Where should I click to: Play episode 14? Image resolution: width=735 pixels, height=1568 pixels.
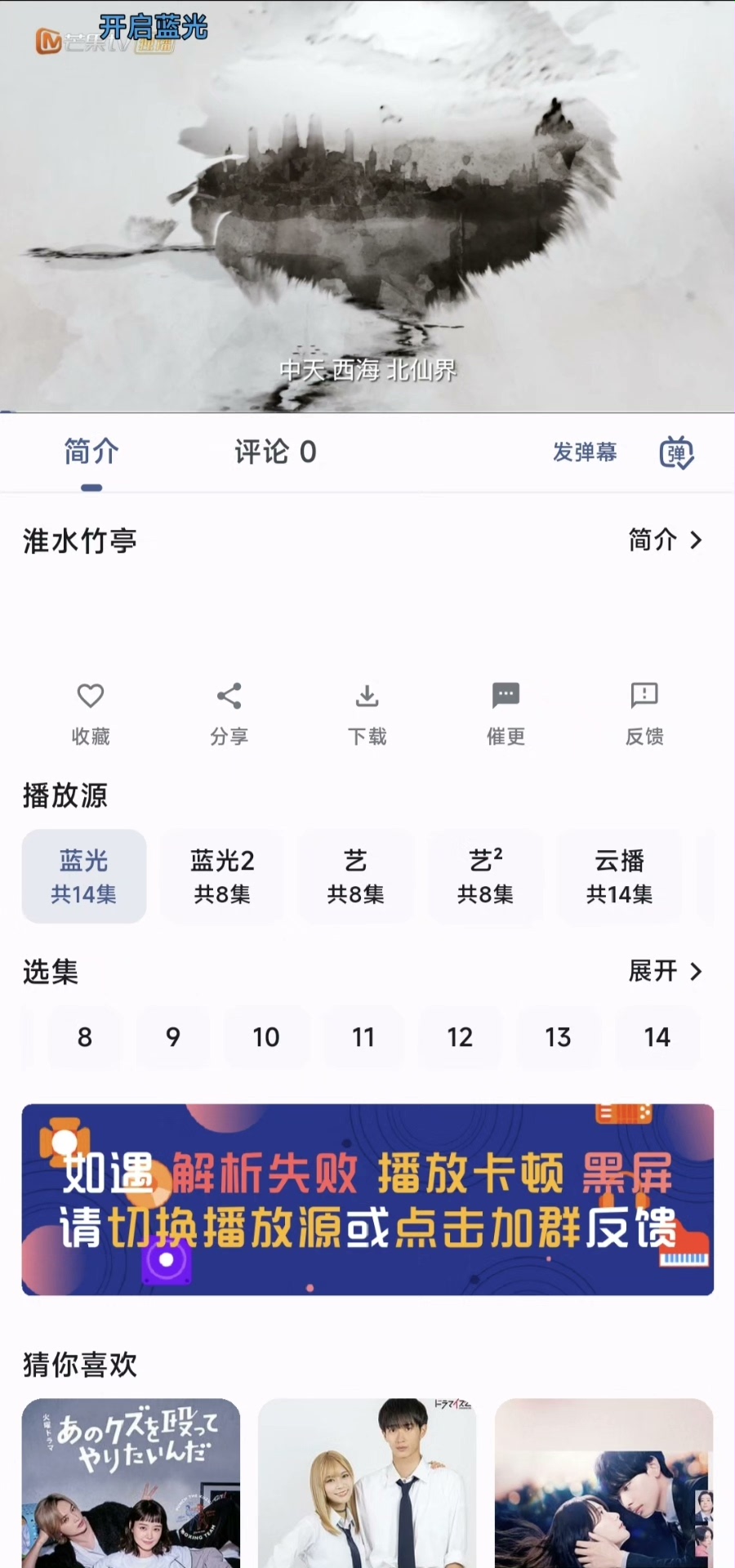pos(657,1037)
